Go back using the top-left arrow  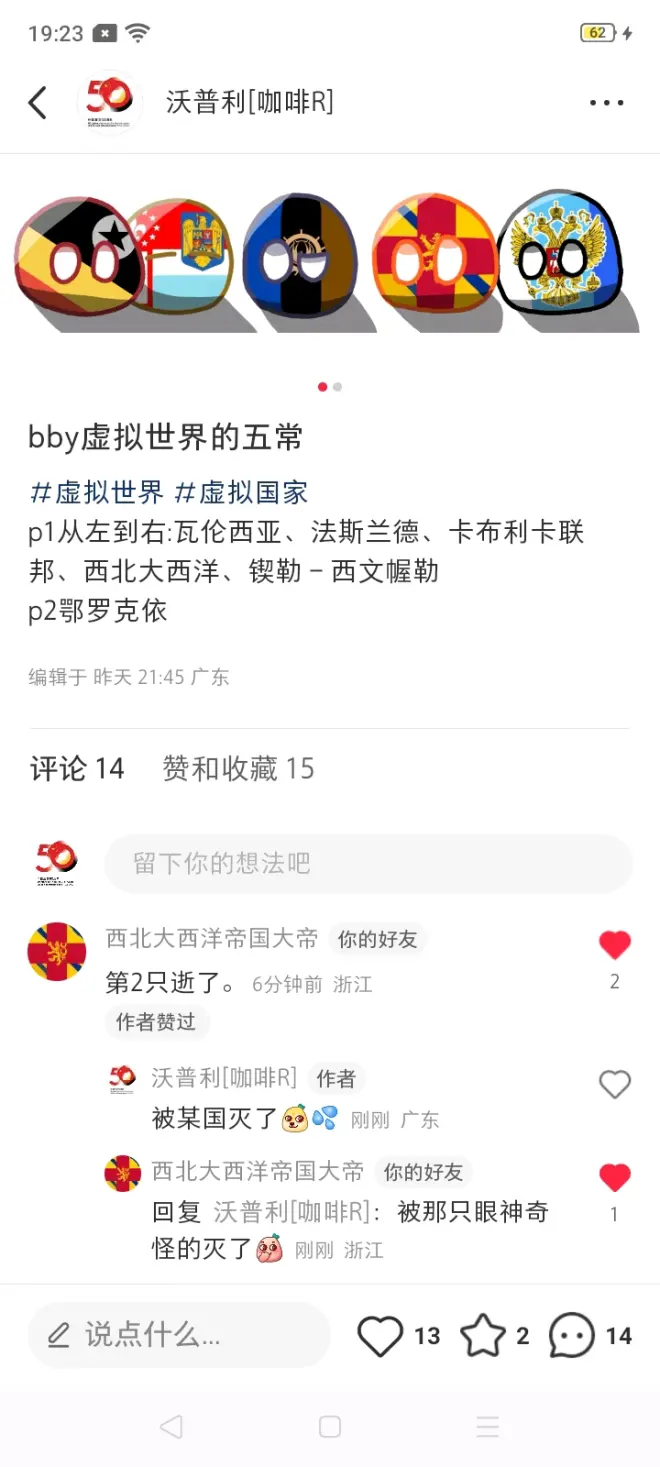38,102
